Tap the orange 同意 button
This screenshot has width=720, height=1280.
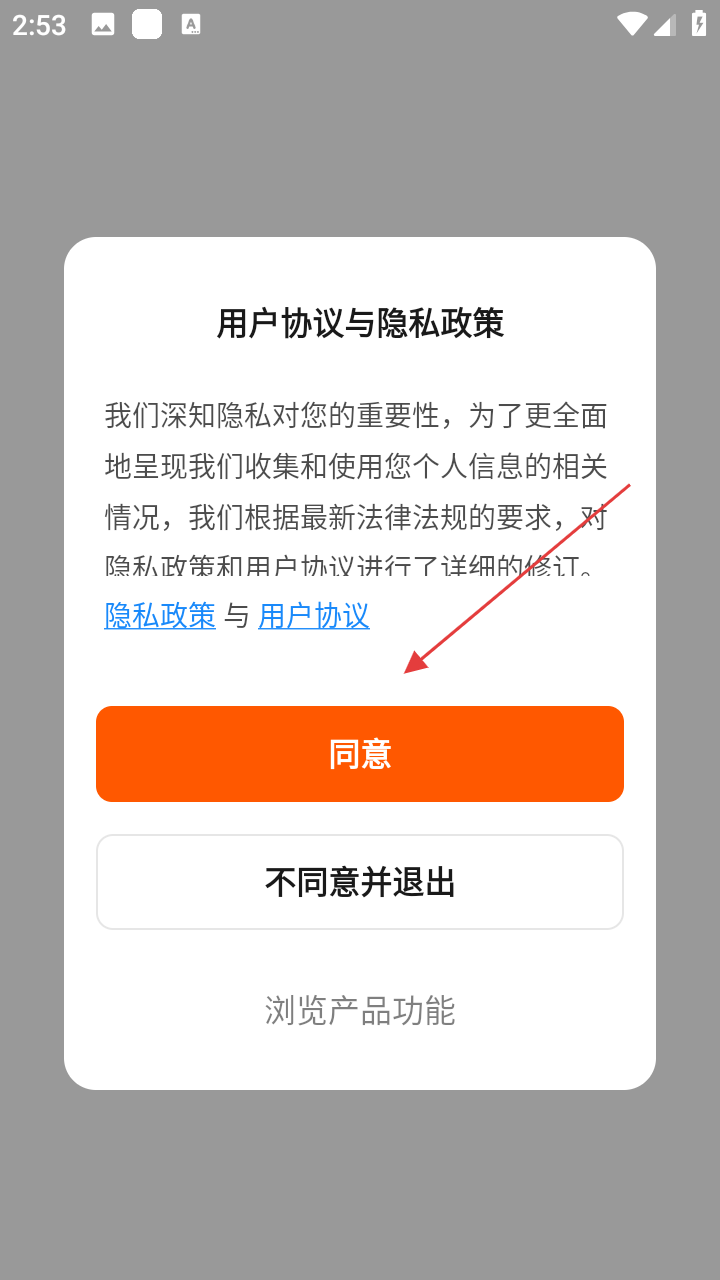[360, 754]
